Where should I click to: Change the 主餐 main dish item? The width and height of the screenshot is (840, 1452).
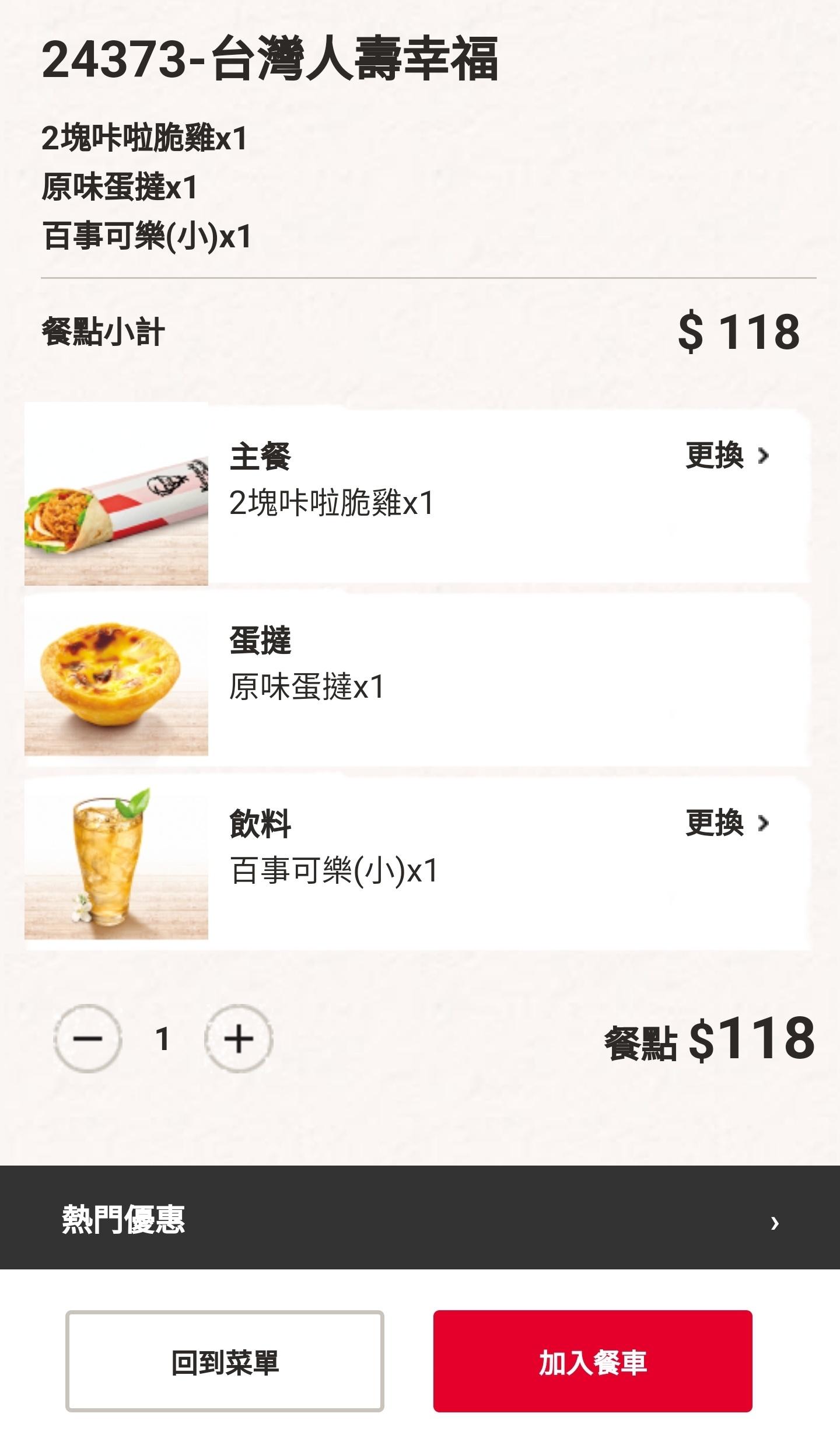point(726,456)
